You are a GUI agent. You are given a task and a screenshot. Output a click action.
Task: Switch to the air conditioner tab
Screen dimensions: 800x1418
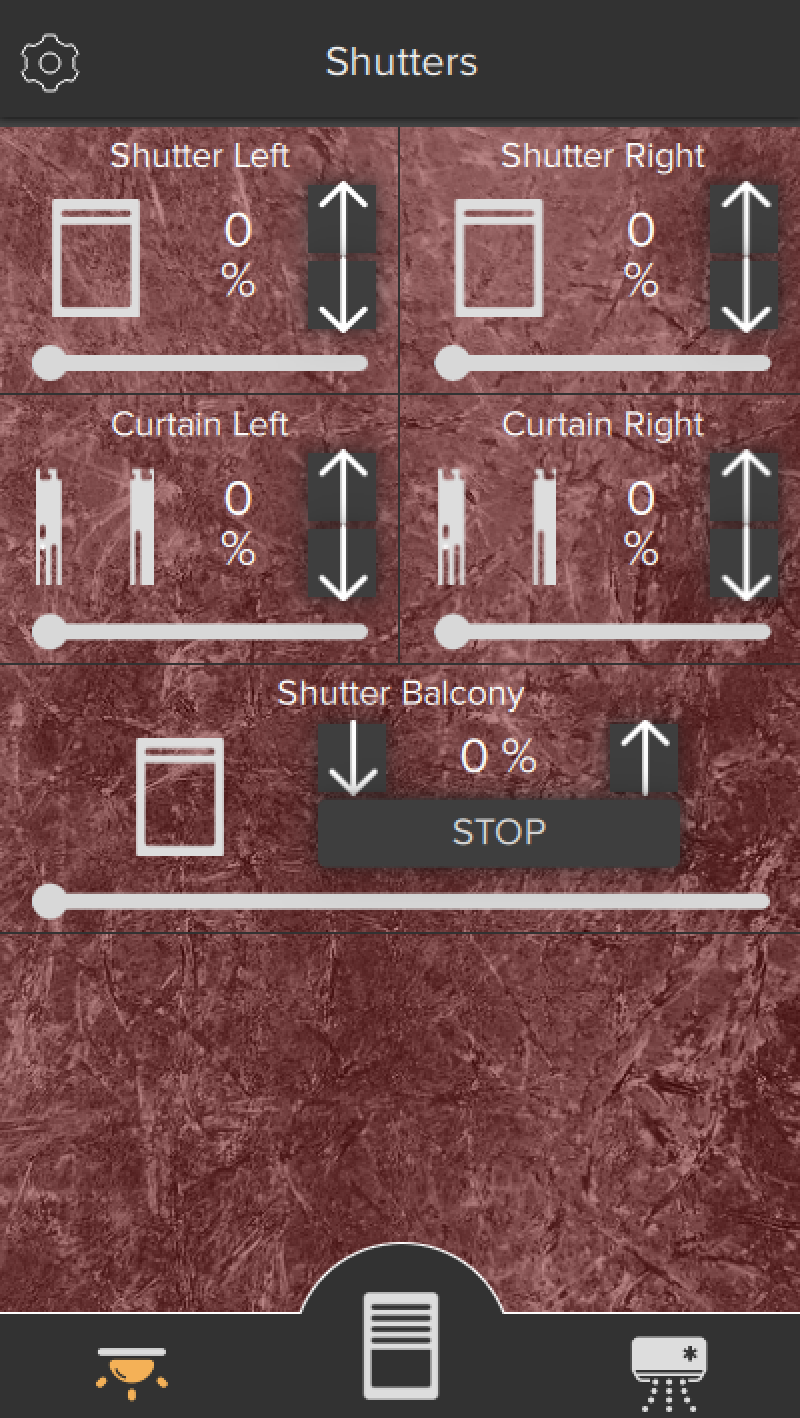point(668,1372)
